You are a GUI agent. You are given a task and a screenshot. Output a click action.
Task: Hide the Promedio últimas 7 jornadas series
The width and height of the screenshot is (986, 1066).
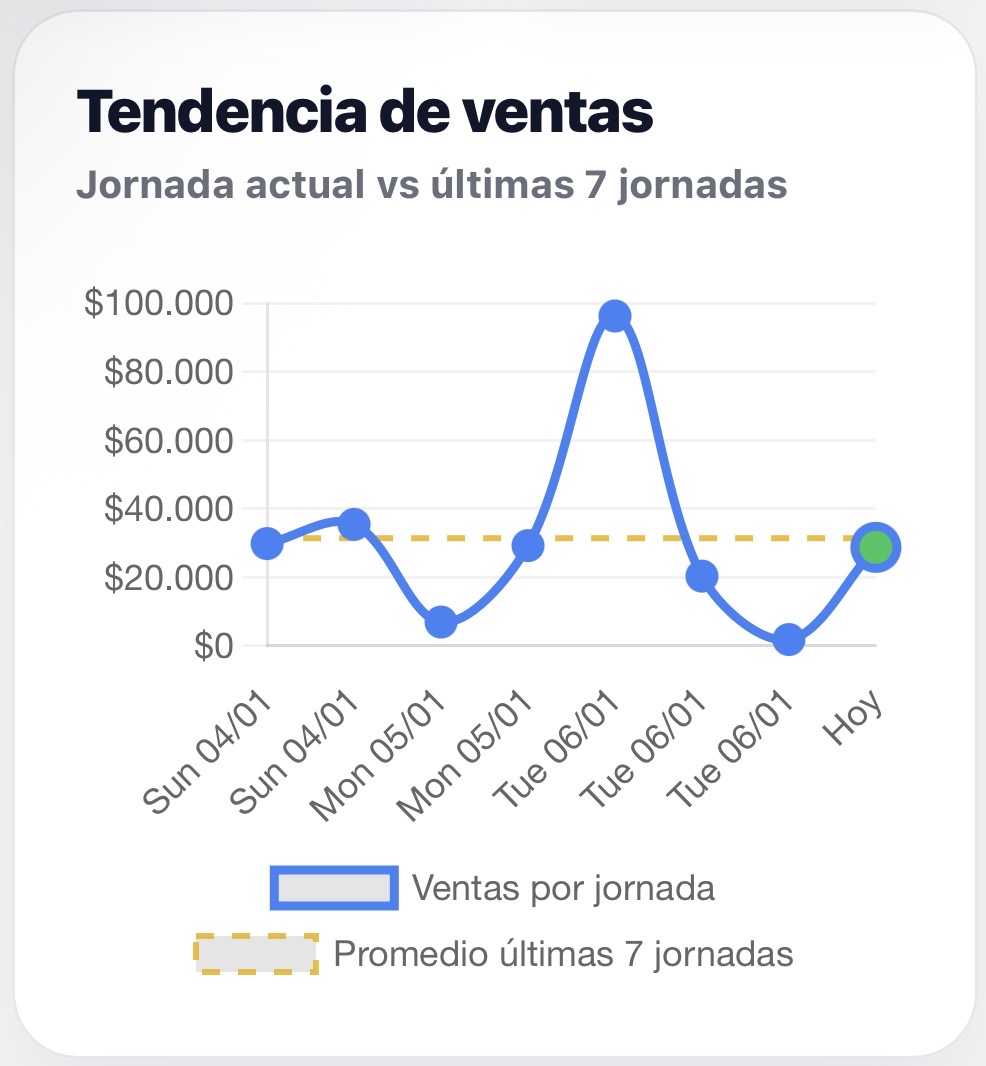point(494,954)
